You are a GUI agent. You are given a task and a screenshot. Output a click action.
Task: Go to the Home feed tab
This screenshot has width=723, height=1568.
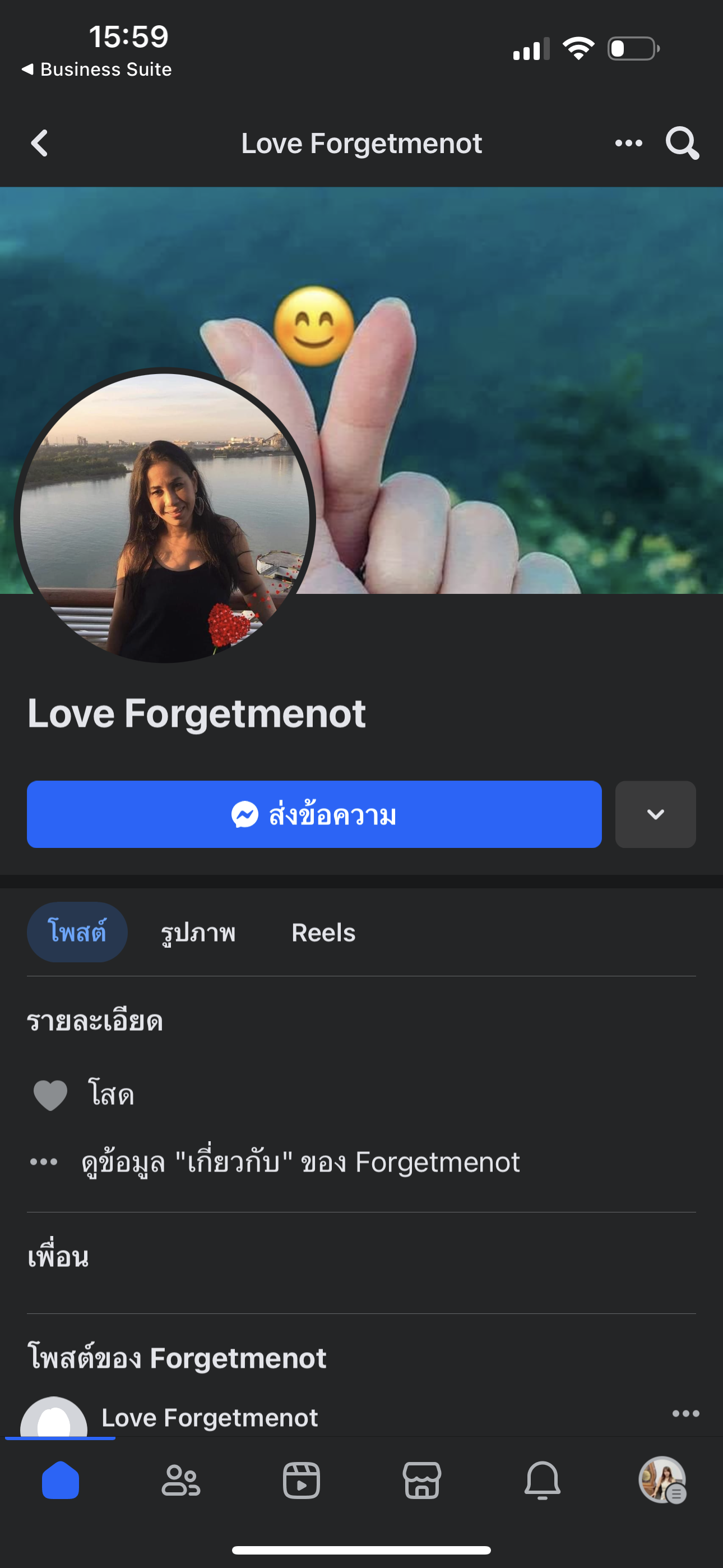tap(61, 1481)
